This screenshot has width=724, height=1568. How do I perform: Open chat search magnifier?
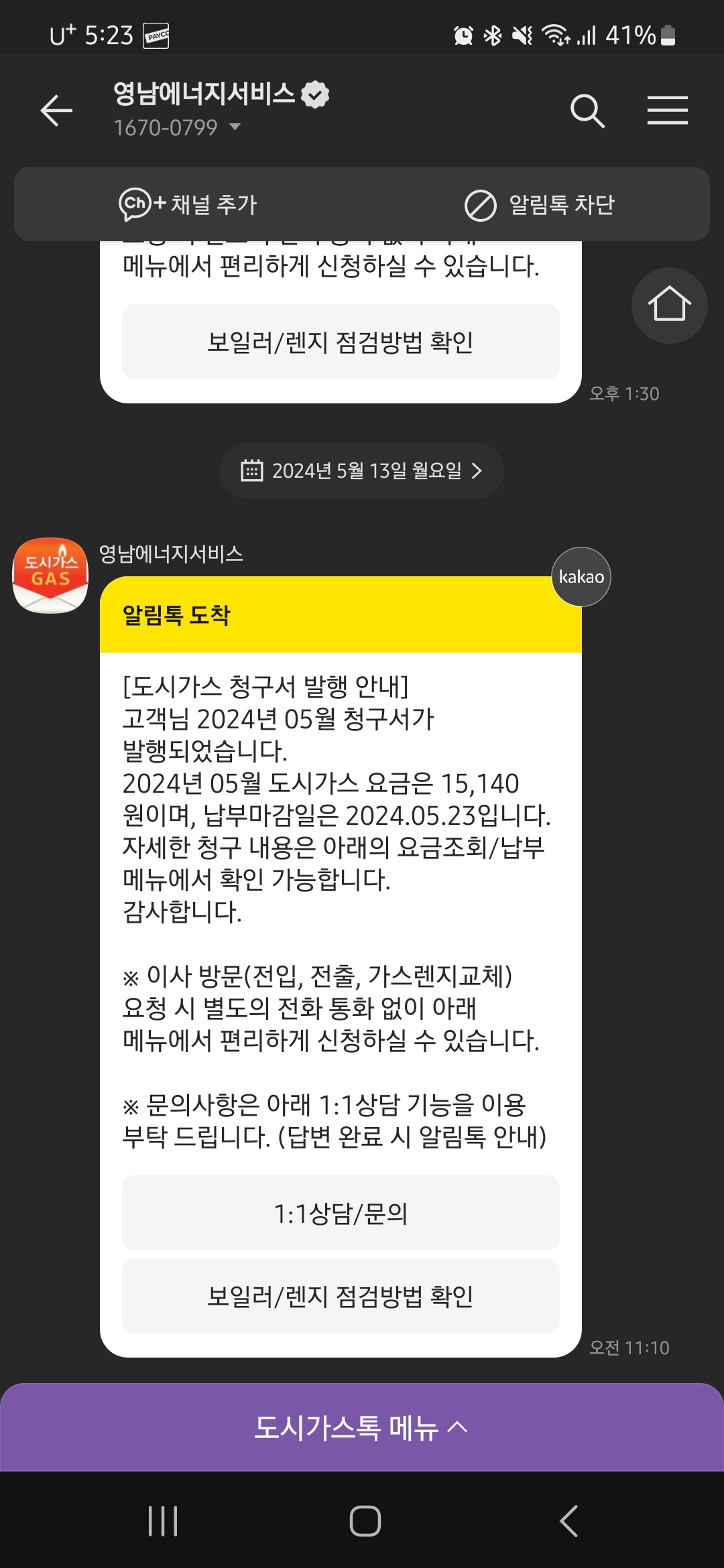(x=587, y=111)
